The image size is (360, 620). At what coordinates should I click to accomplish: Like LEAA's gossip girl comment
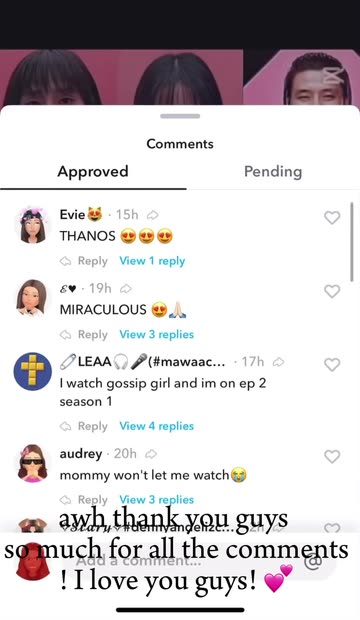[x=332, y=365]
